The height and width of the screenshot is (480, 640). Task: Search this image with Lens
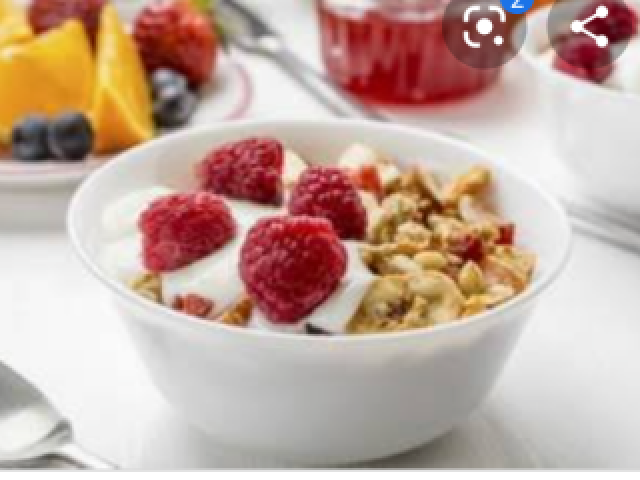[483, 30]
